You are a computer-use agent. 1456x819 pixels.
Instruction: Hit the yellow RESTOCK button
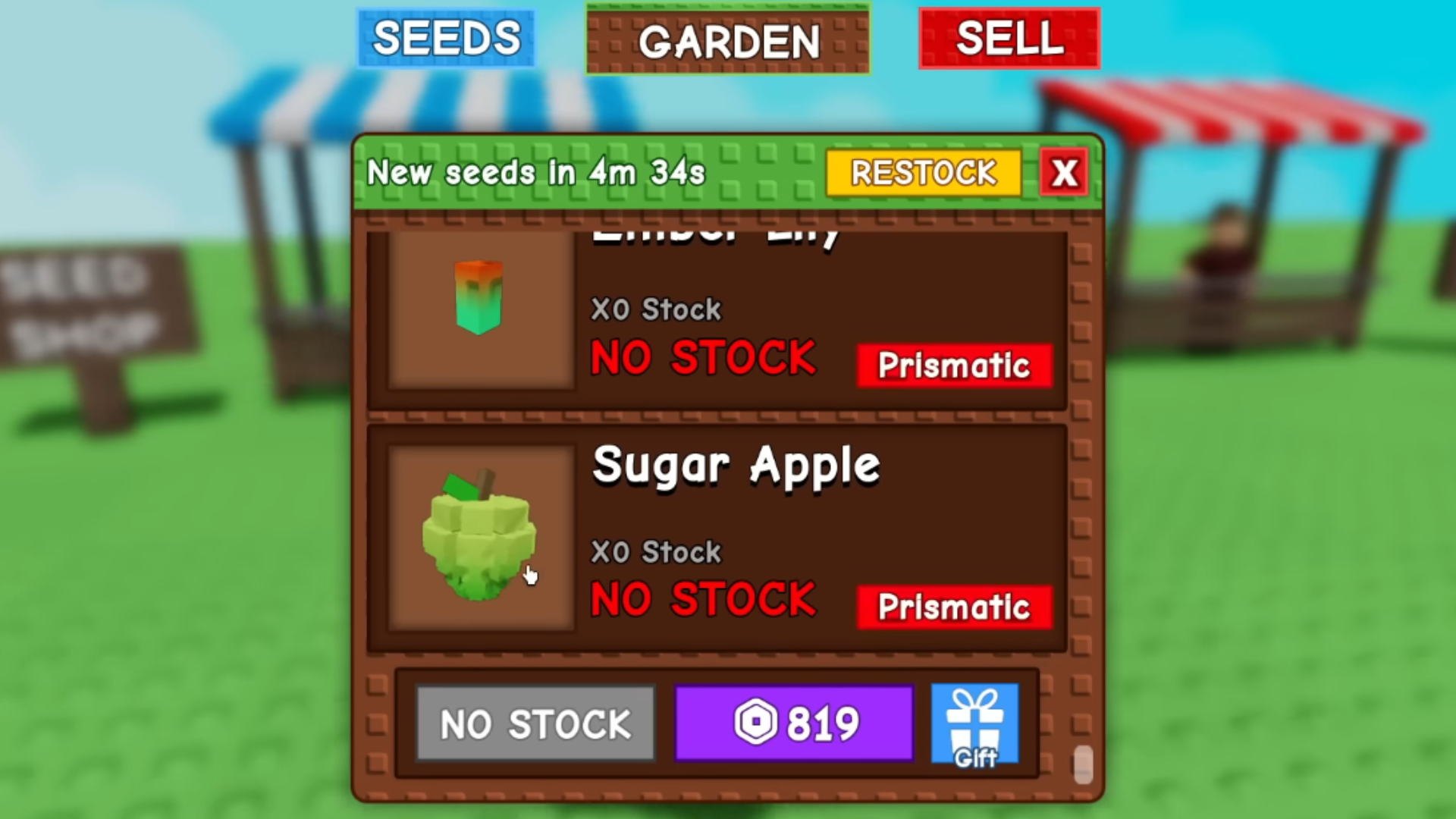coord(923,173)
